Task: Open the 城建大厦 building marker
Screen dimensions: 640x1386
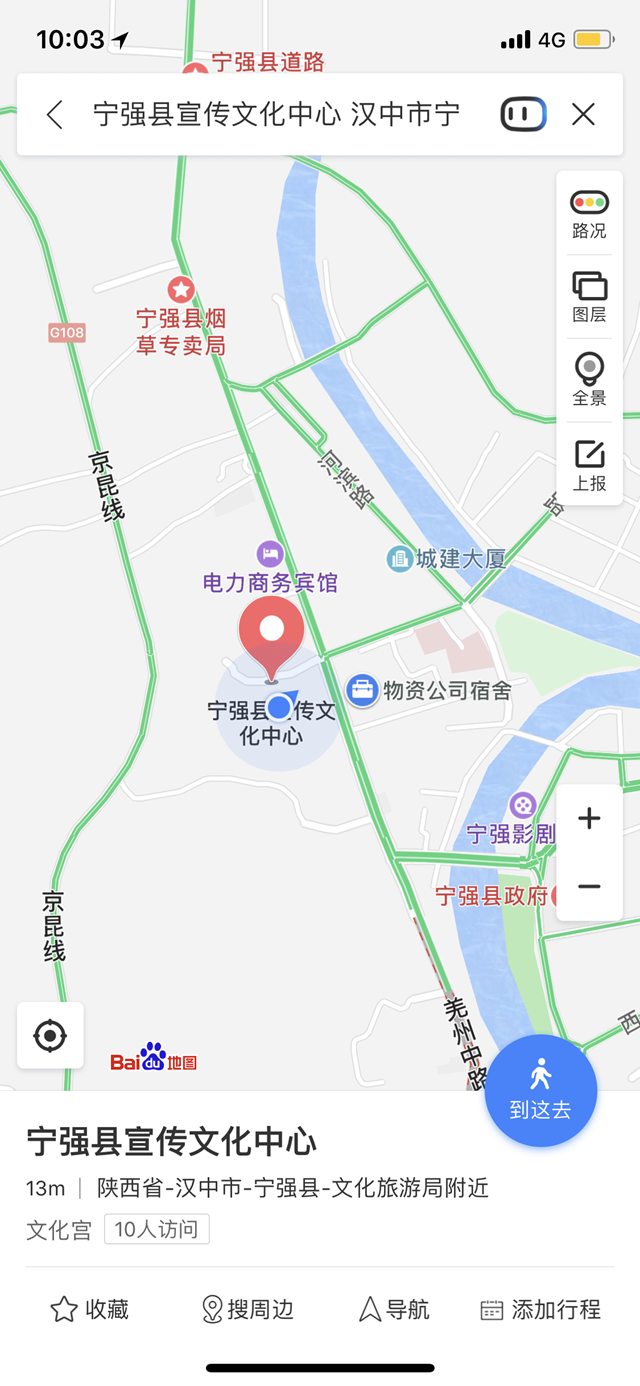Action: click(x=400, y=558)
